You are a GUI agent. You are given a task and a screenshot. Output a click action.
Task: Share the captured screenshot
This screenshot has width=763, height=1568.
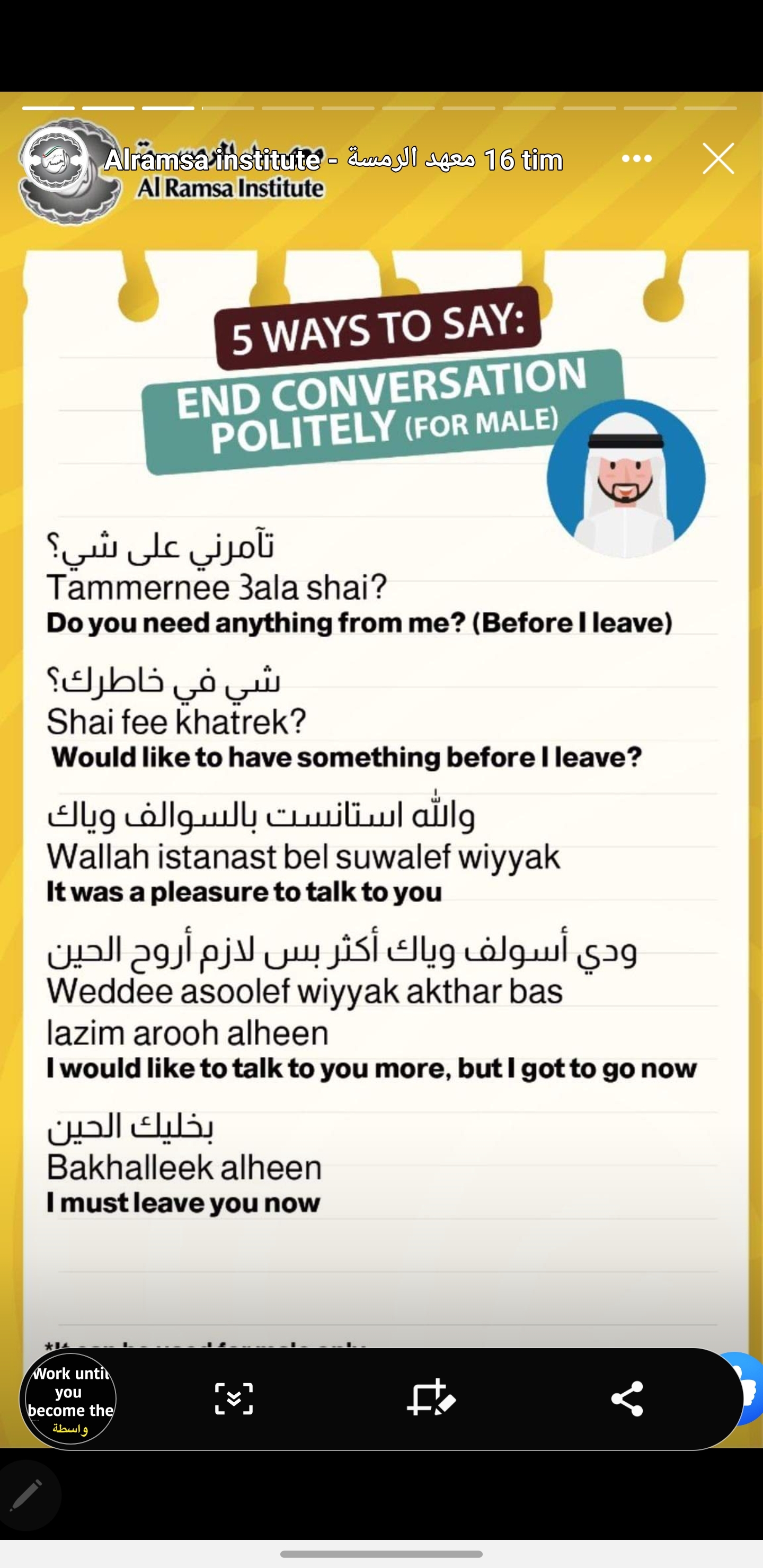tap(627, 1398)
